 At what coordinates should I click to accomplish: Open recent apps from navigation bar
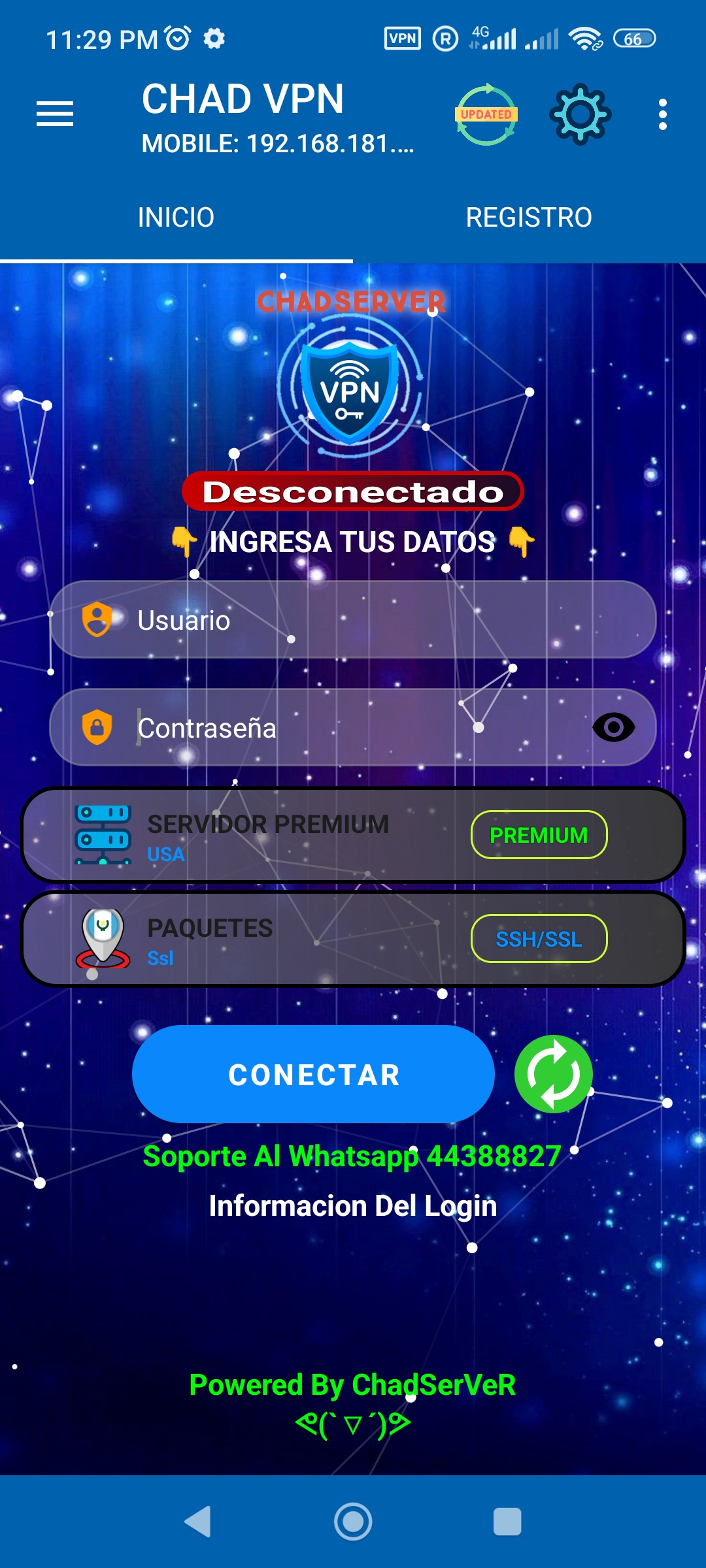[507, 1522]
